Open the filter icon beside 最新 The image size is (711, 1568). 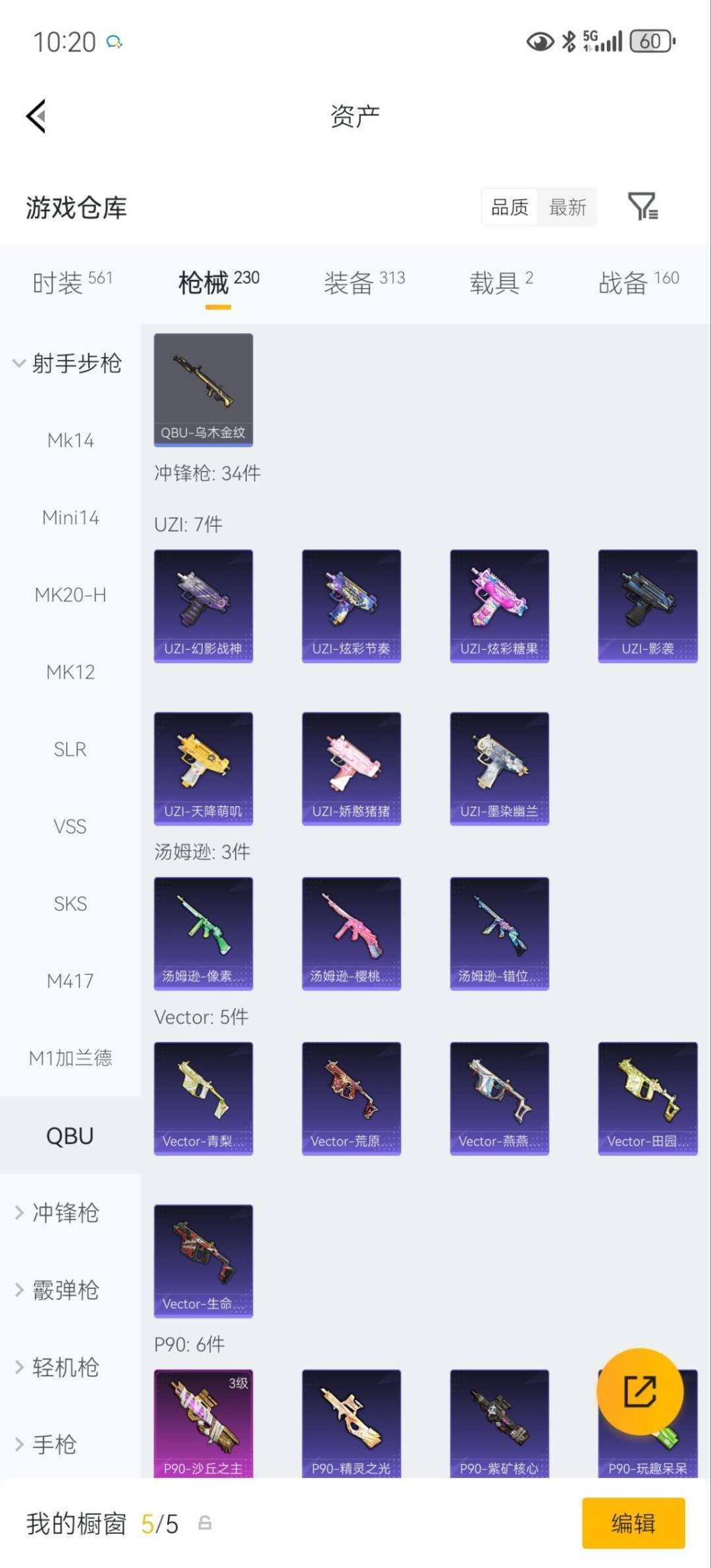click(x=643, y=207)
